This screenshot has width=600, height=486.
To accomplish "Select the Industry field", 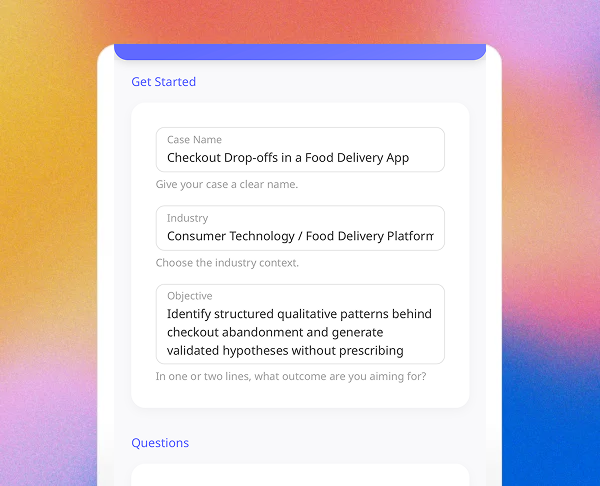I will point(300,236).
